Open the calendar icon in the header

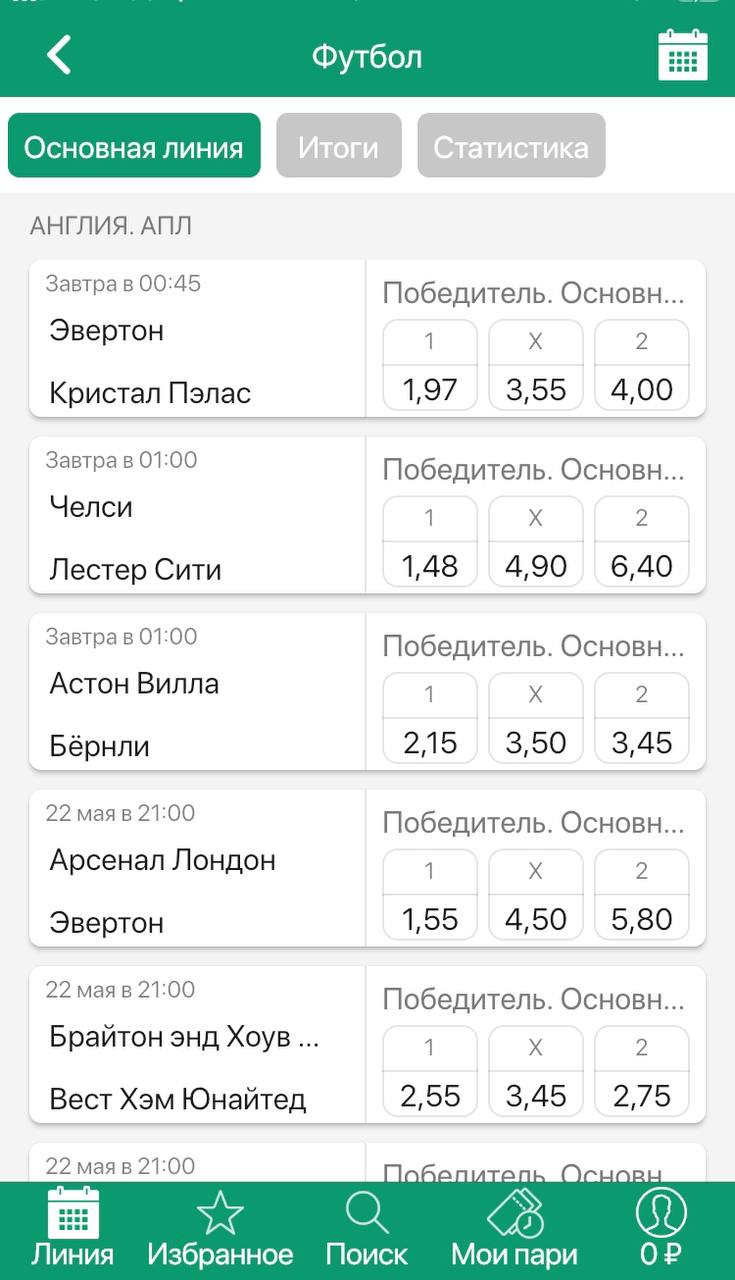(x=682, y=55)
